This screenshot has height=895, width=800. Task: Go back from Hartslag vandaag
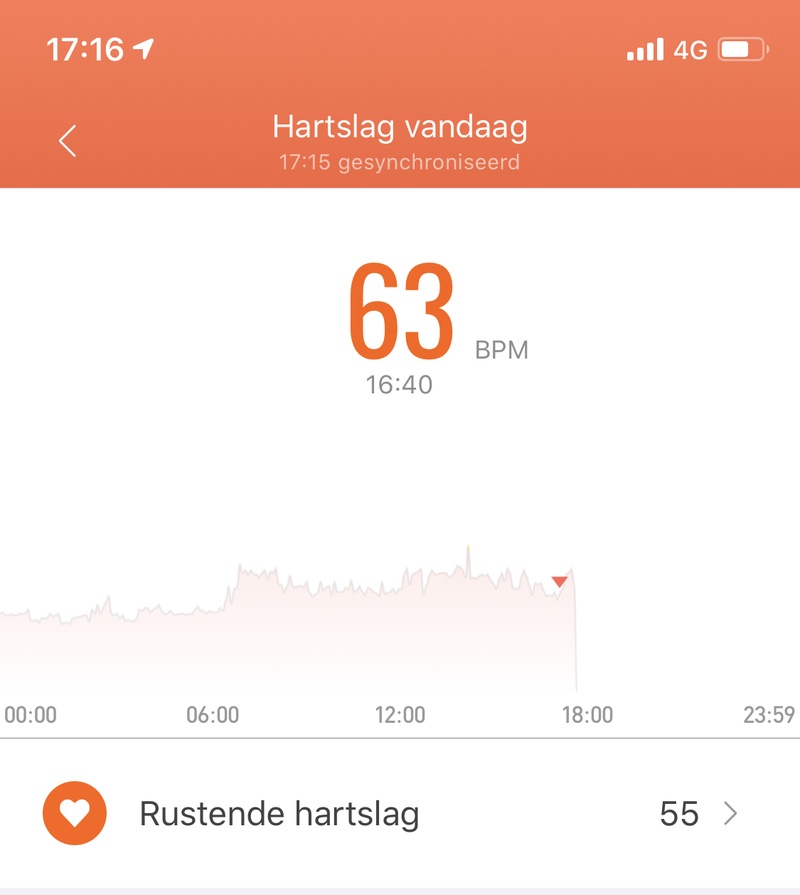coord(67,141)
